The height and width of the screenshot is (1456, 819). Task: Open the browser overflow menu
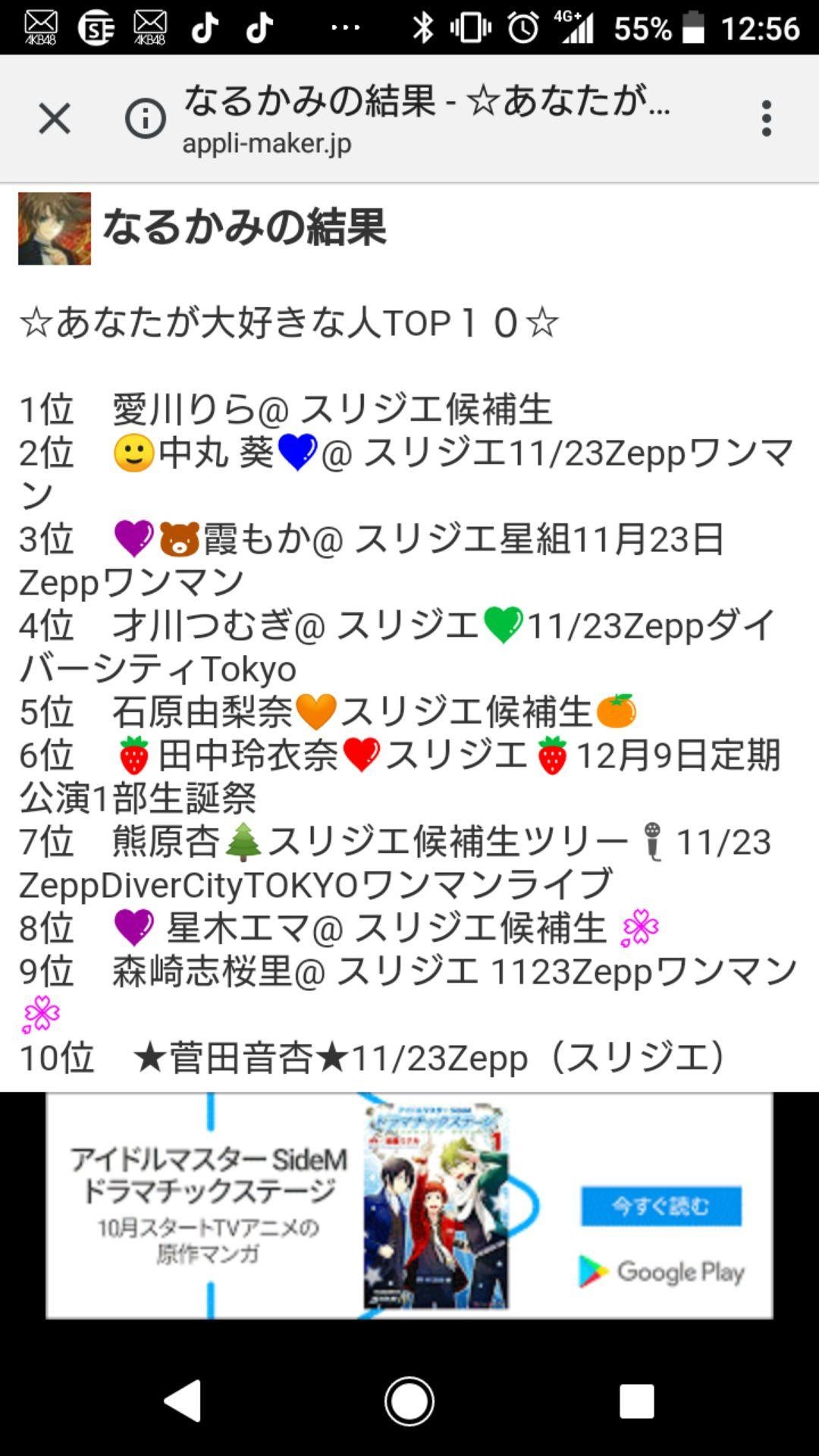pyautogui.click(x=766, y=119)
